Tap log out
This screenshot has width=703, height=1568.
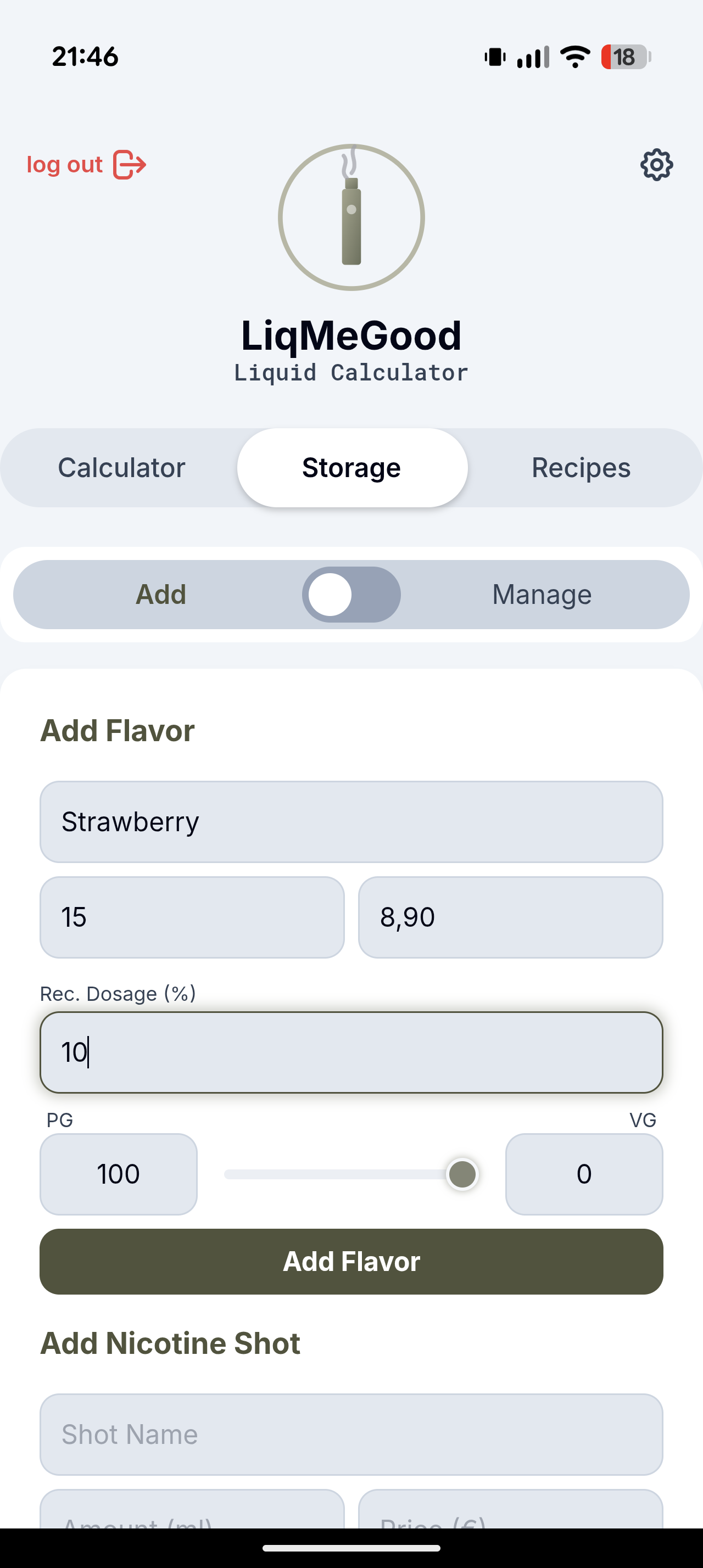86,164
